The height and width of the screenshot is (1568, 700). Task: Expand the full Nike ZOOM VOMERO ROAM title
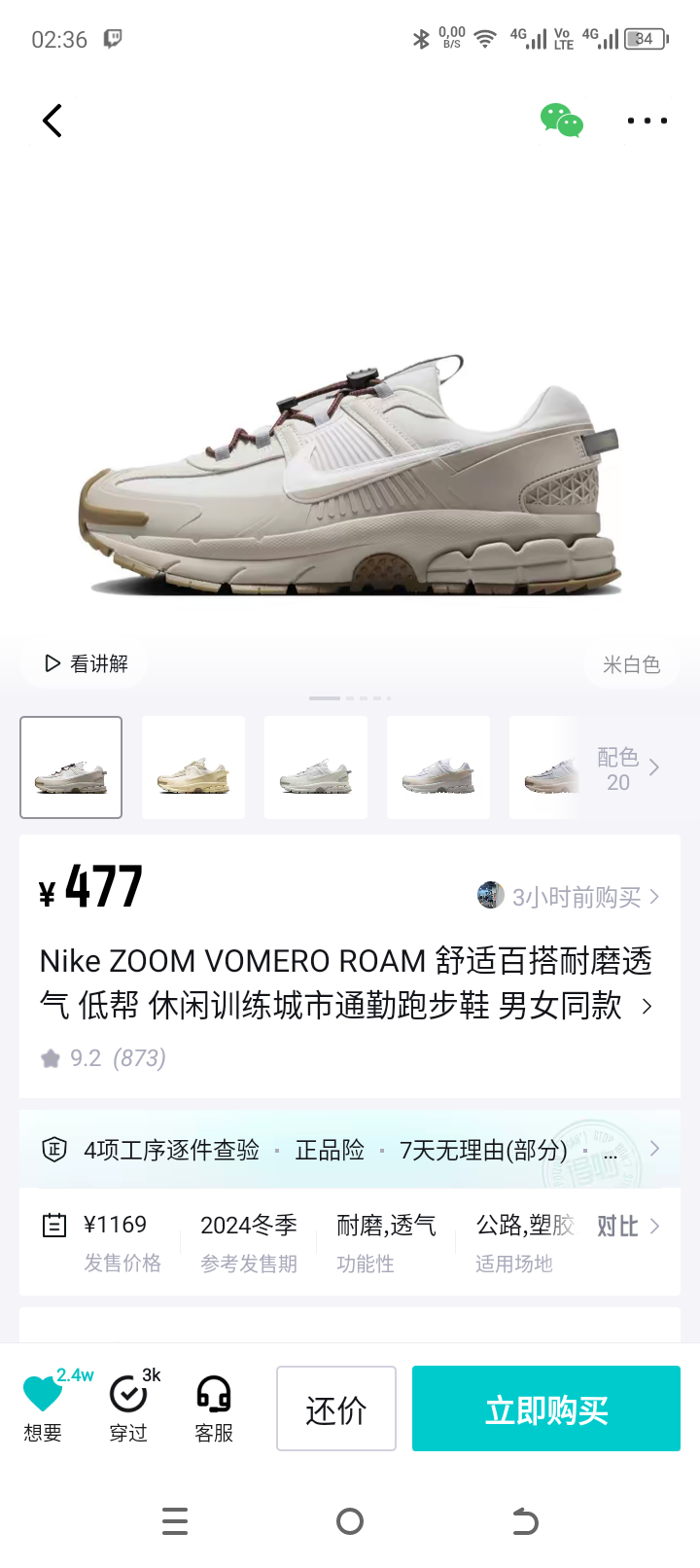point(647,1006)
